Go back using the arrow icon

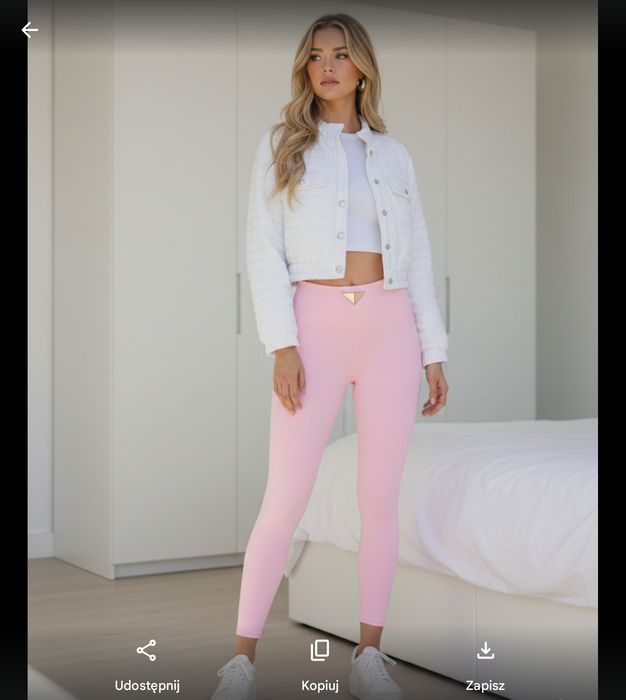30,30
